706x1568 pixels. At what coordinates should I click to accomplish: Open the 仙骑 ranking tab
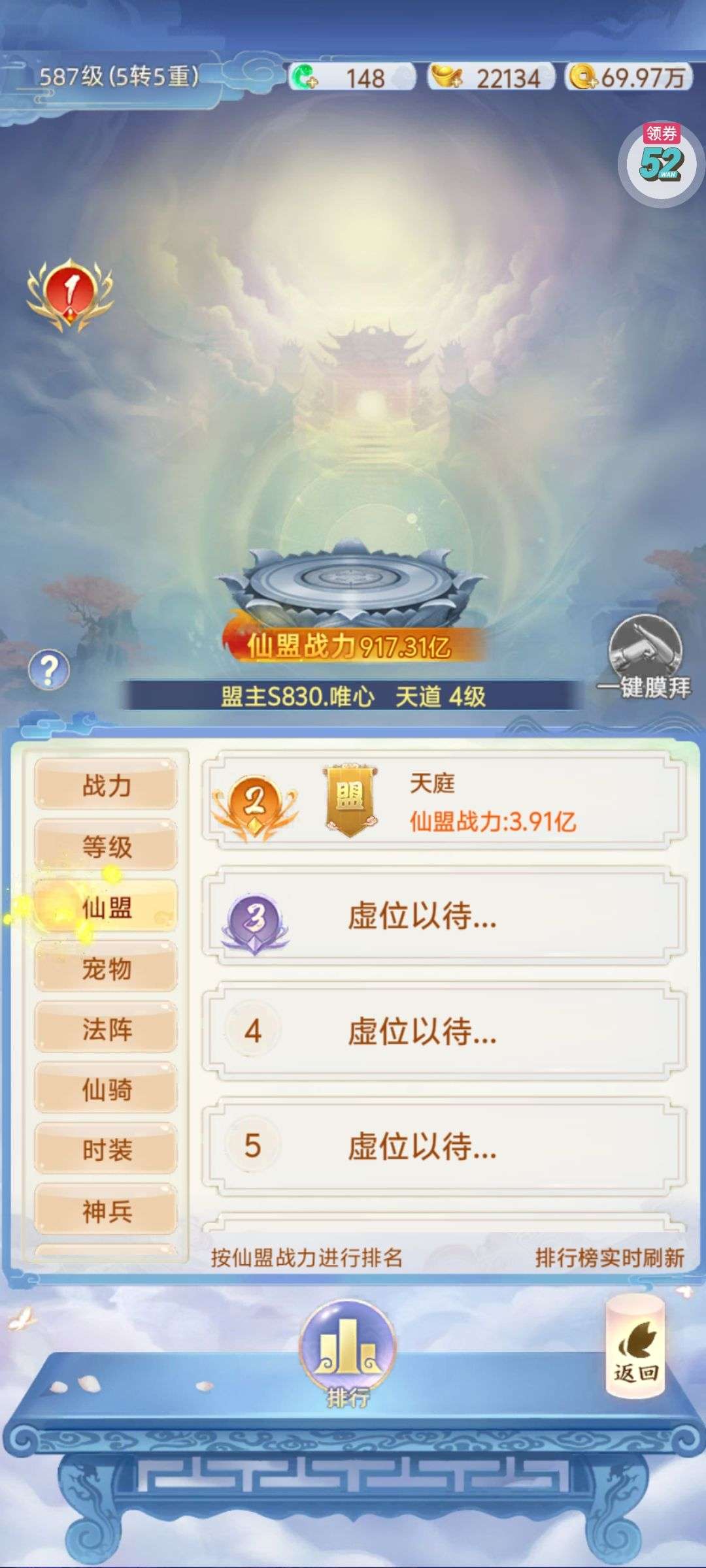tap(106, 1089)
